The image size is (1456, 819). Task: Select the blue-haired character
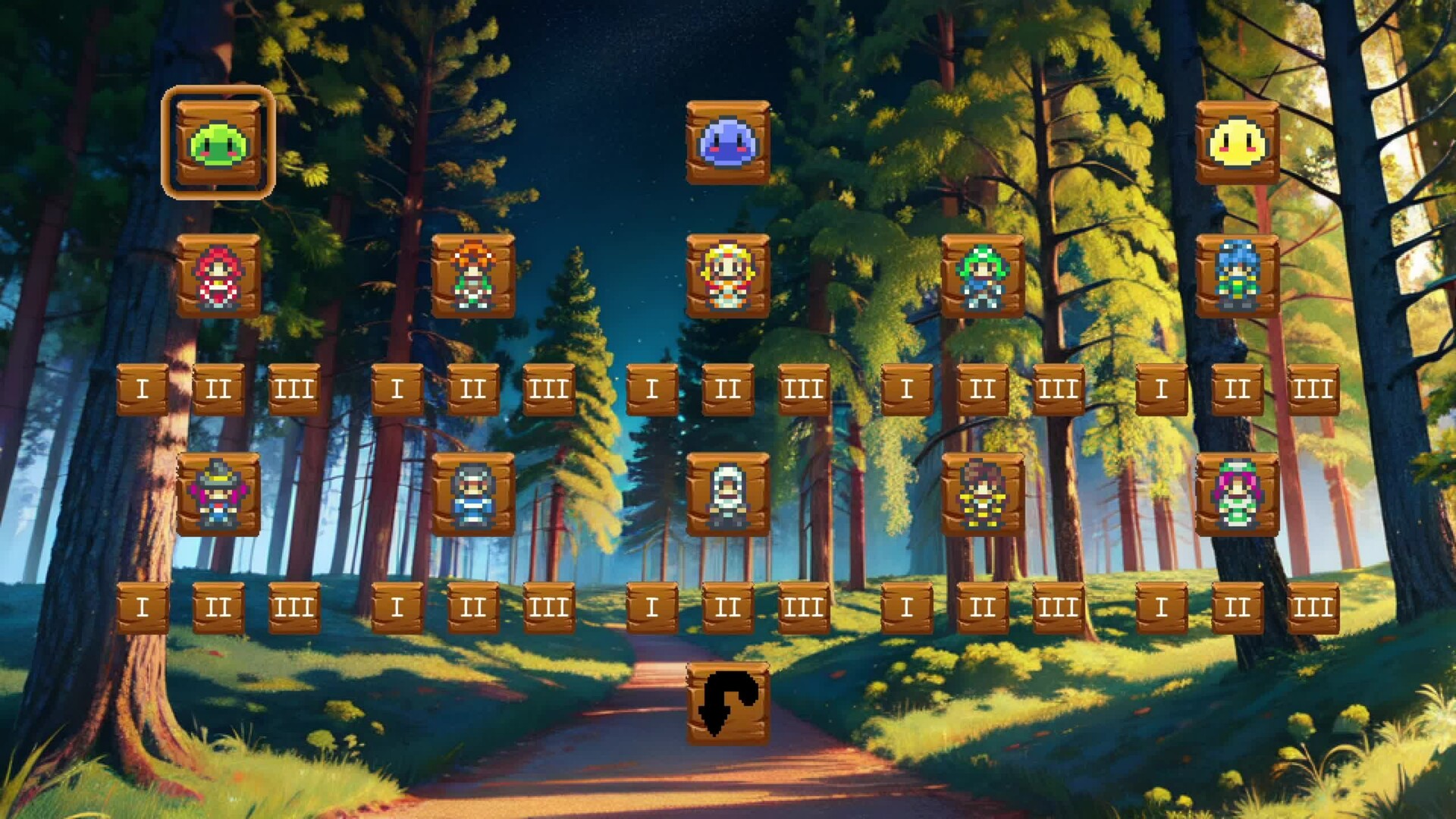1237,276
